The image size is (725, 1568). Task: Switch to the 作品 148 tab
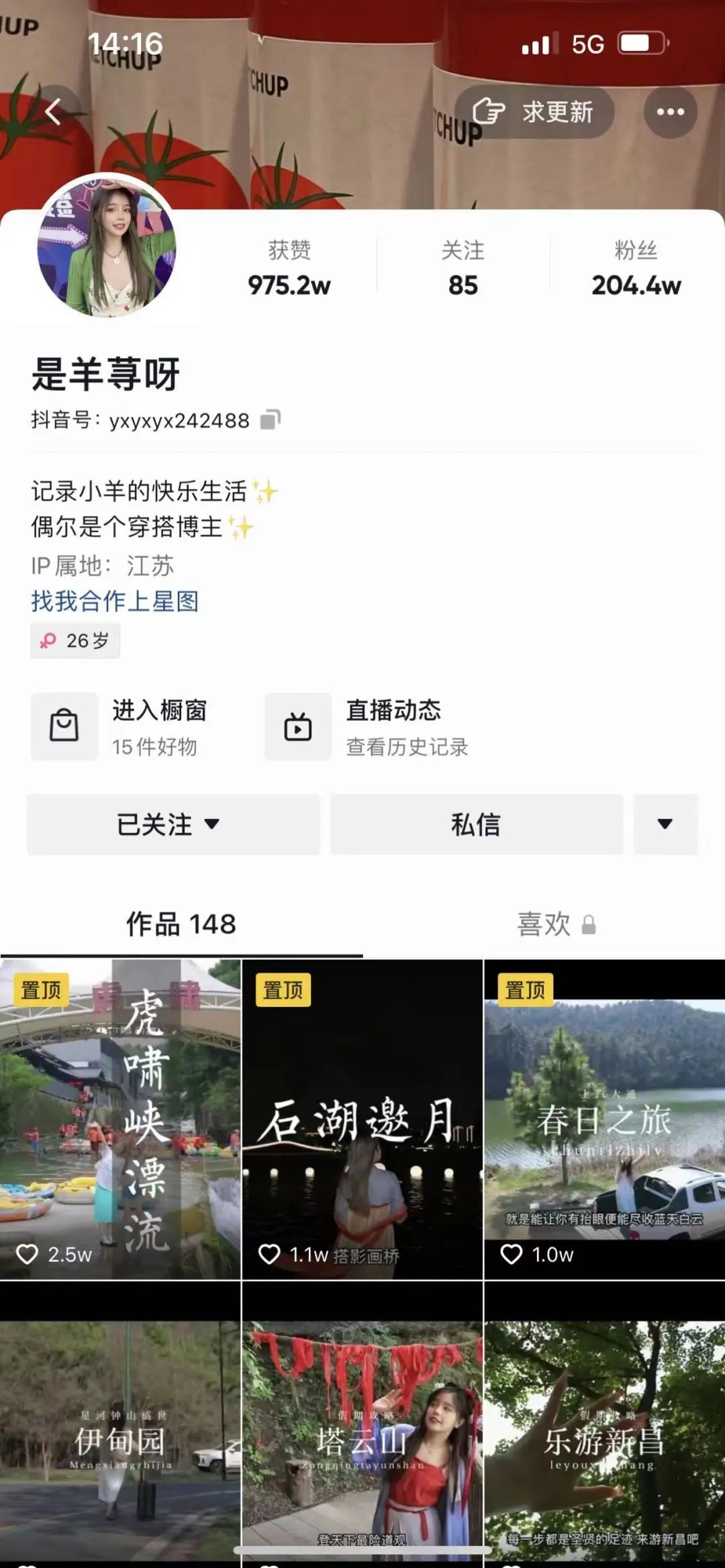(181, 924)
